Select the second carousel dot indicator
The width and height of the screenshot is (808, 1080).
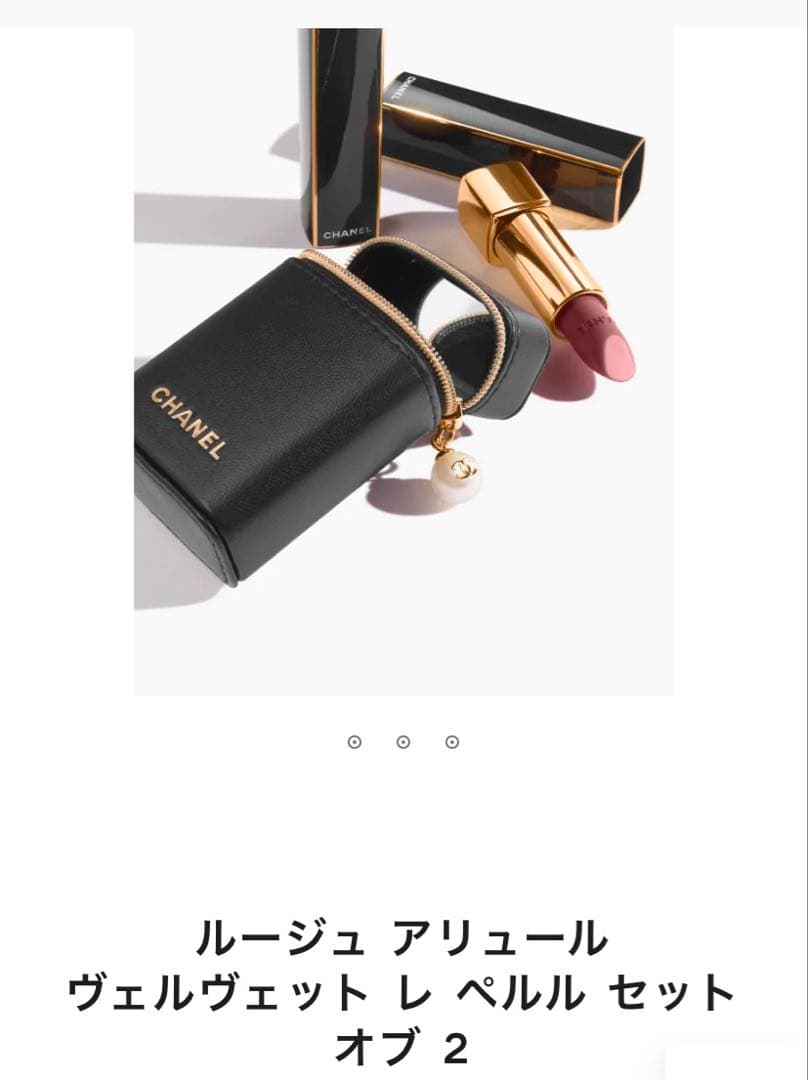pos(403,744)
